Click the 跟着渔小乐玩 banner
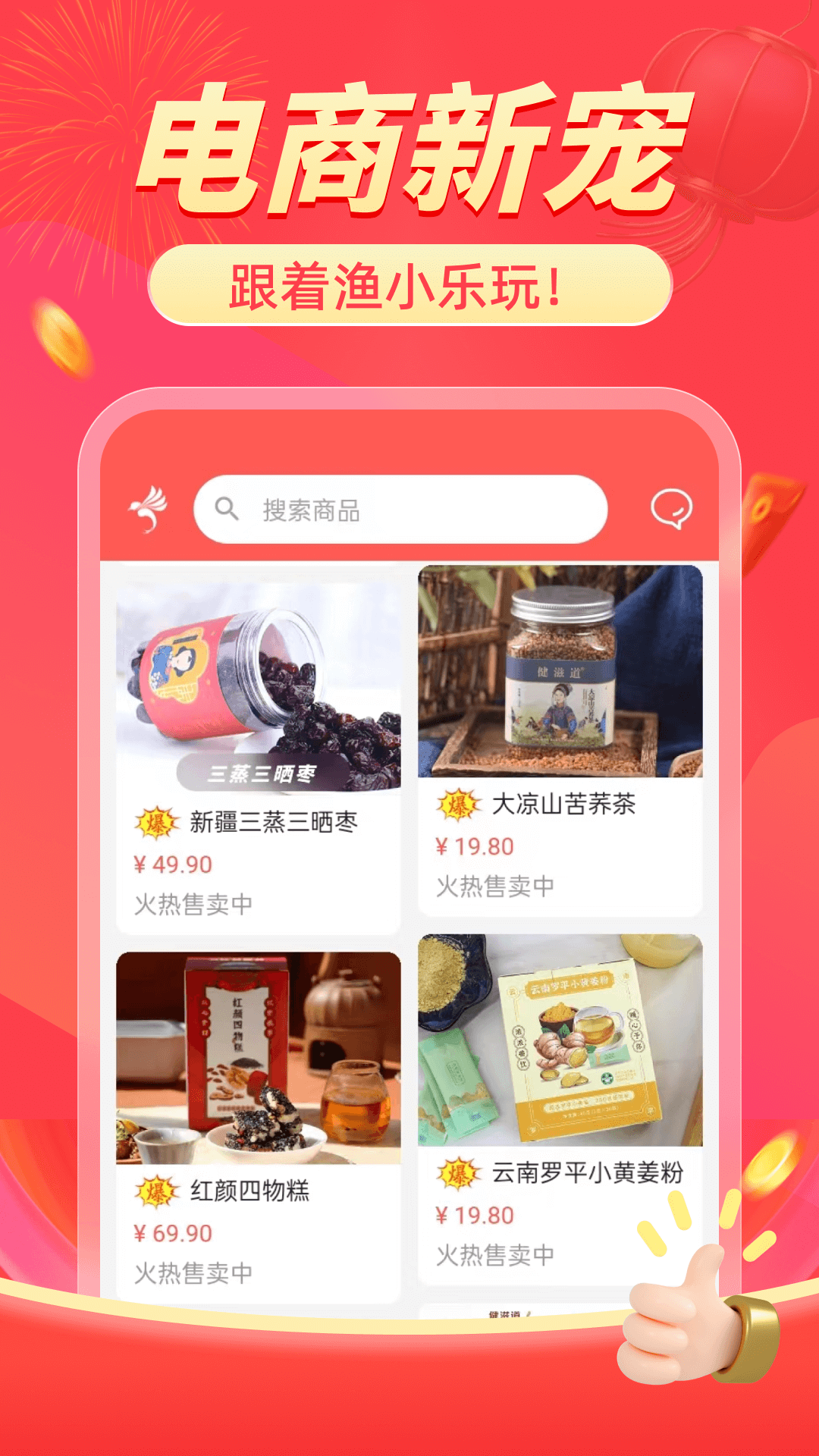 (409, 283)
